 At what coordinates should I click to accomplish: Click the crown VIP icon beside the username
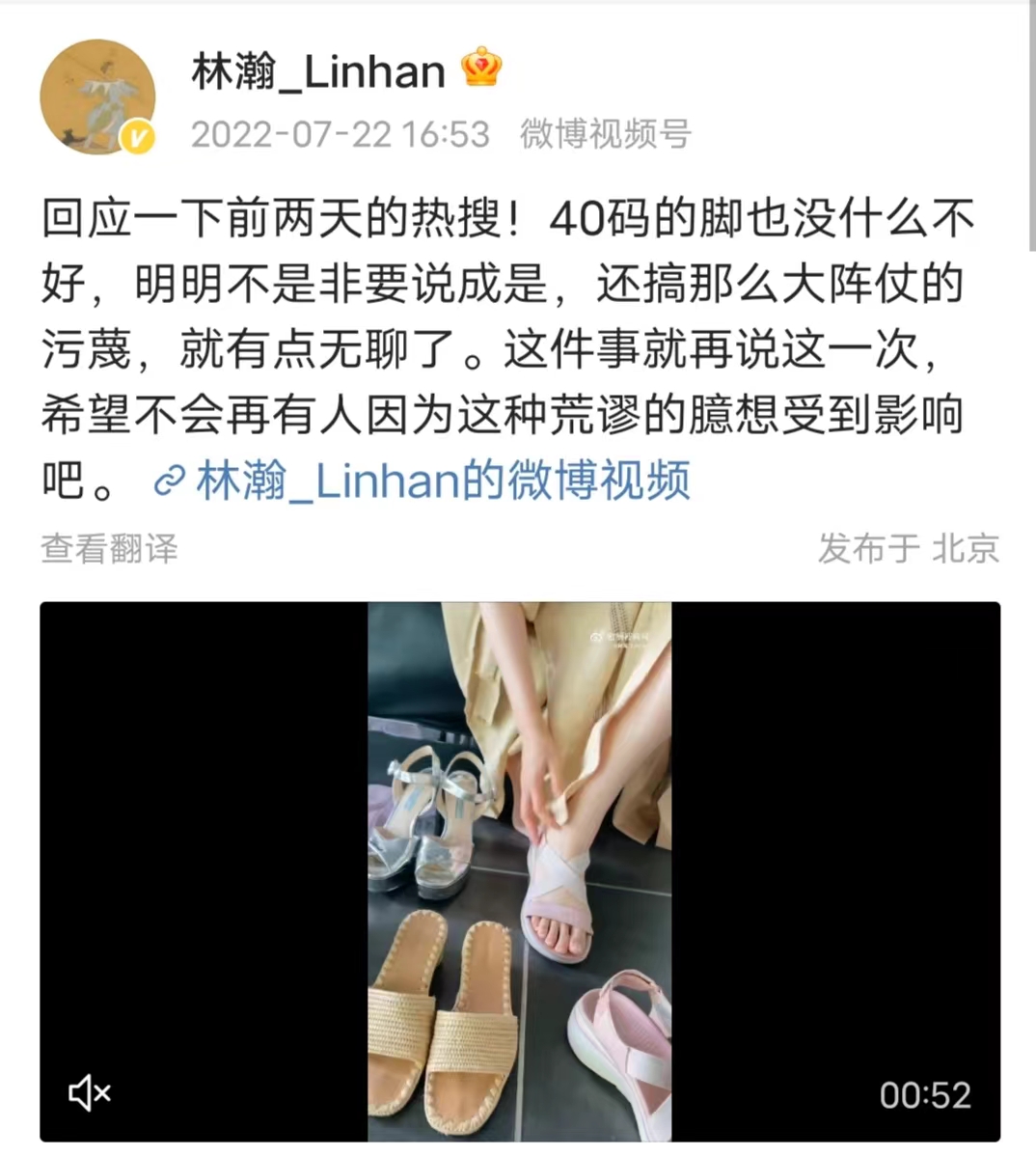coord(483,68)
